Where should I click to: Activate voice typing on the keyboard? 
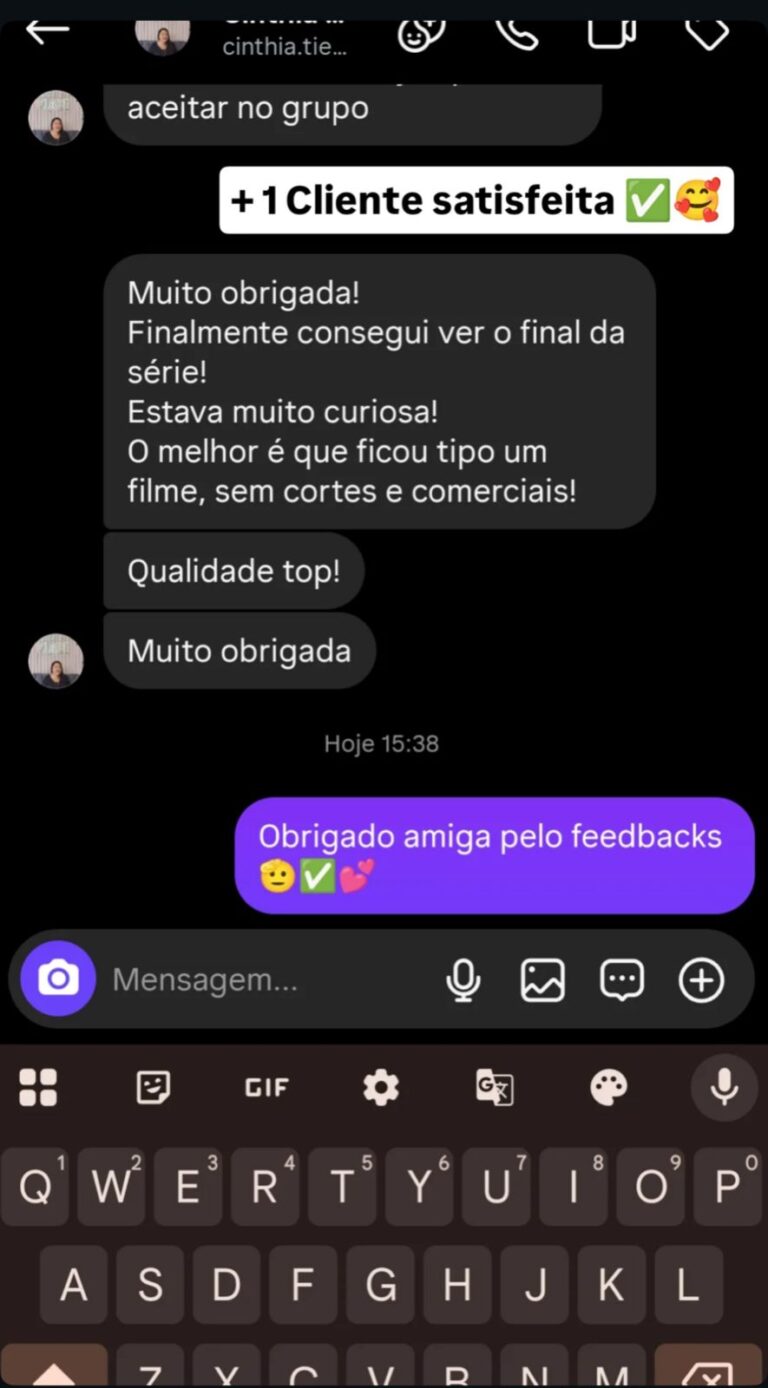tap(723, 1088)
